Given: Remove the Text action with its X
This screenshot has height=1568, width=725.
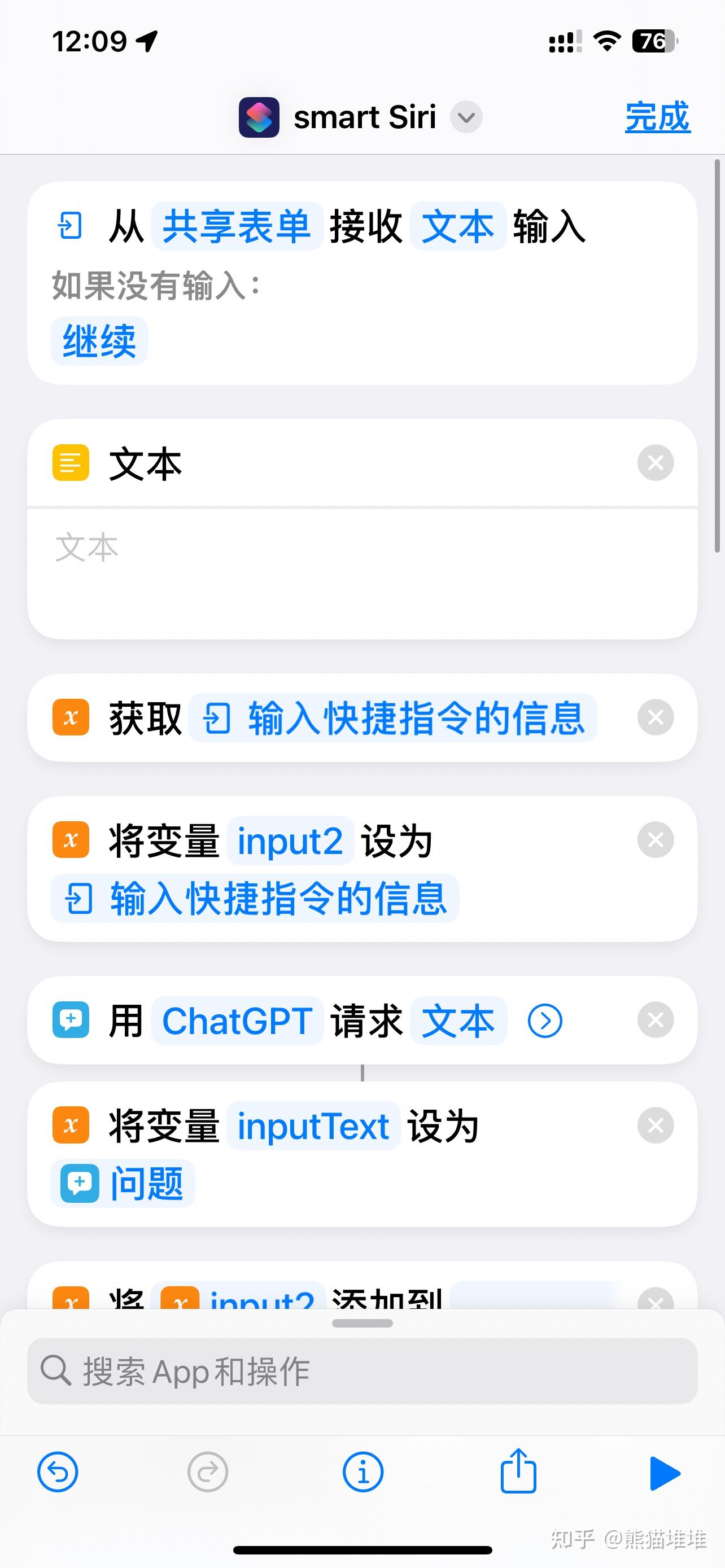Looking at the screenshot, I should click(656, 463).
